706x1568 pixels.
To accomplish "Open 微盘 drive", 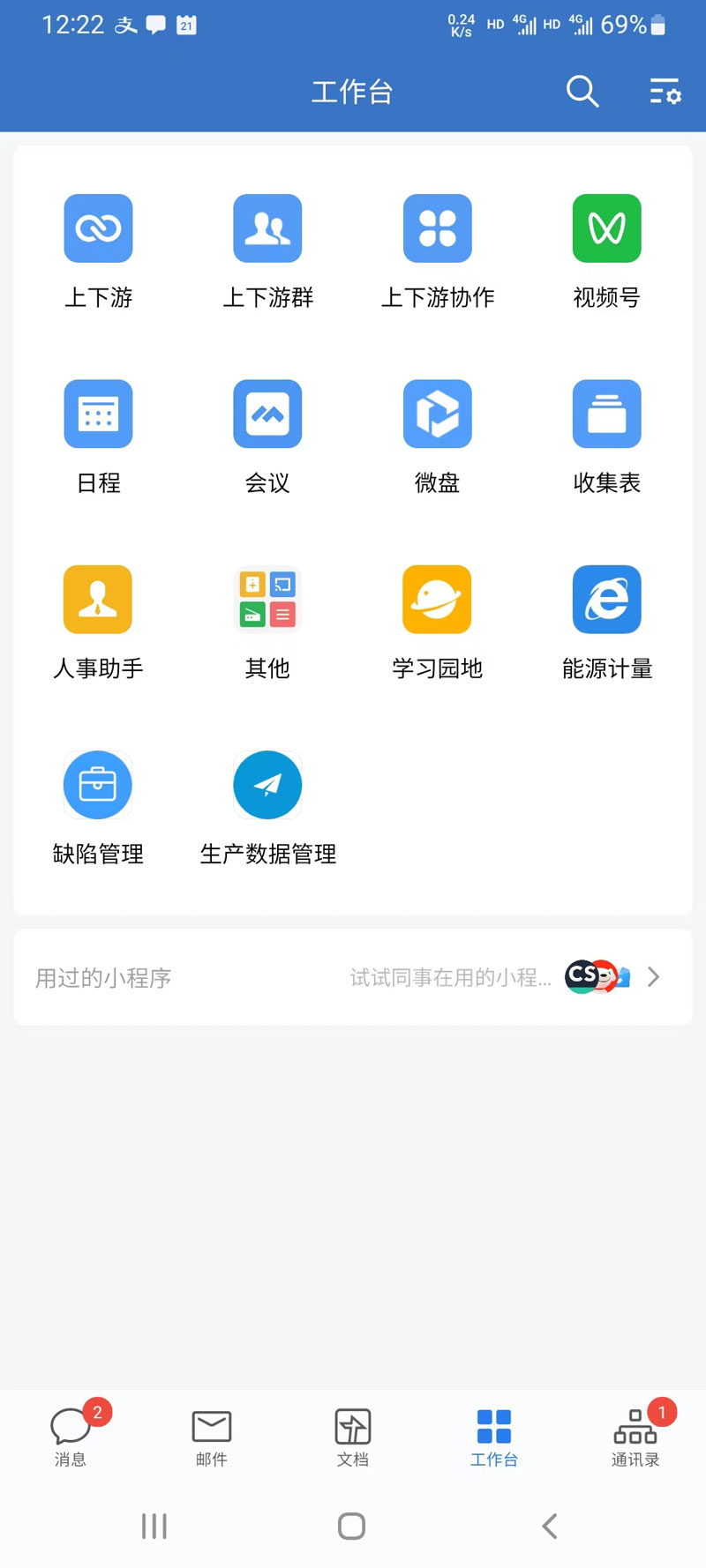I will pos(437,414).
